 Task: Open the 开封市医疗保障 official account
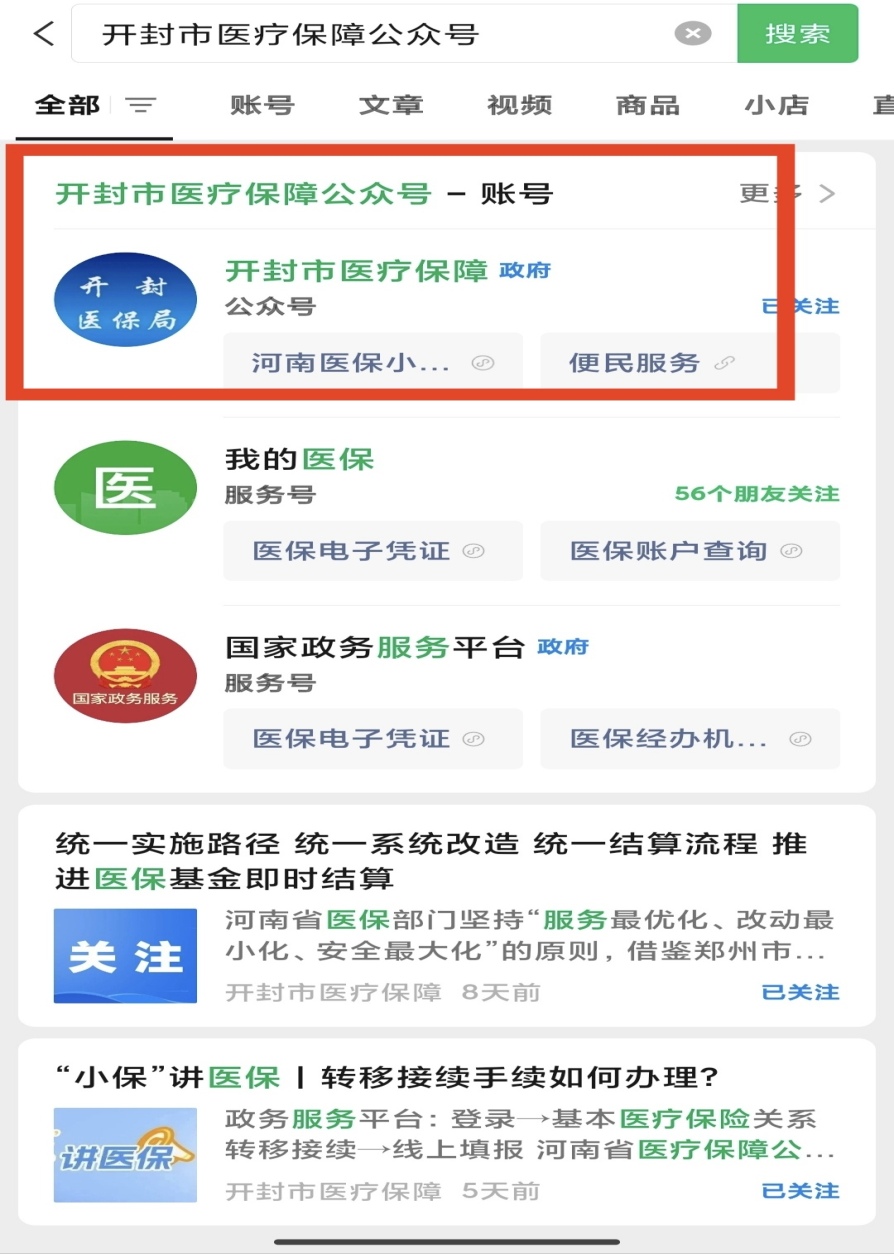pyautogui.click(x=356, y=271)
